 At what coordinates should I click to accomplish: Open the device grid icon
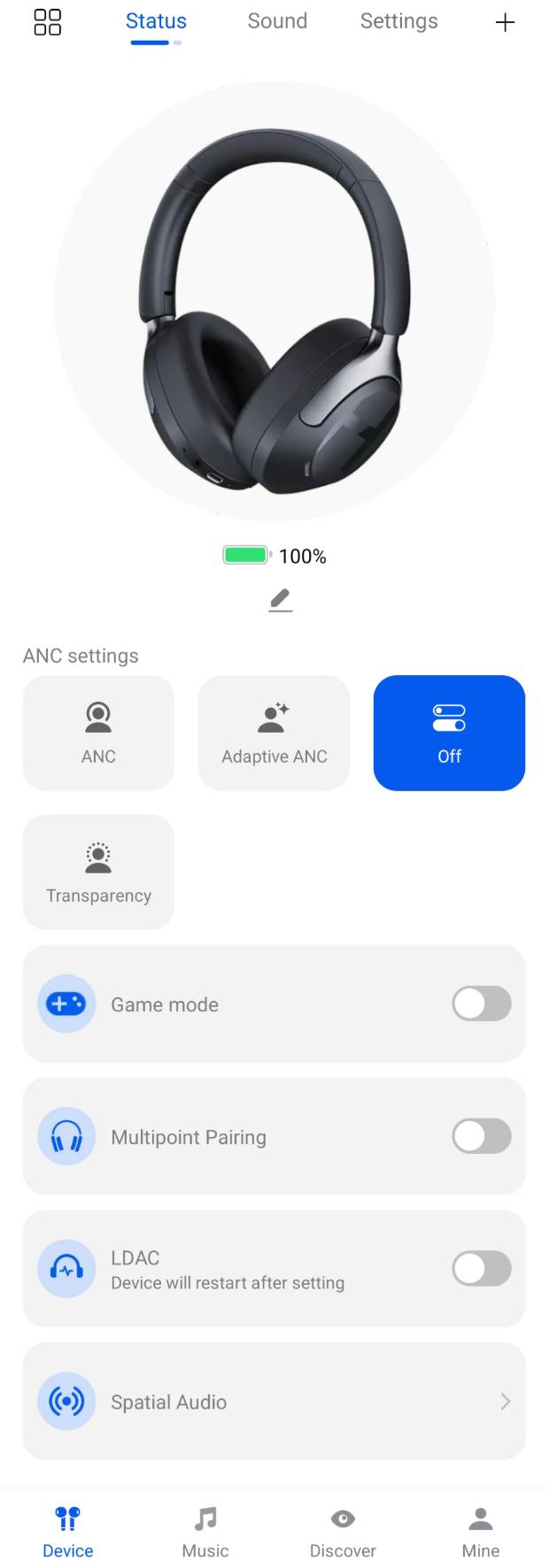[x=48, y=22]
